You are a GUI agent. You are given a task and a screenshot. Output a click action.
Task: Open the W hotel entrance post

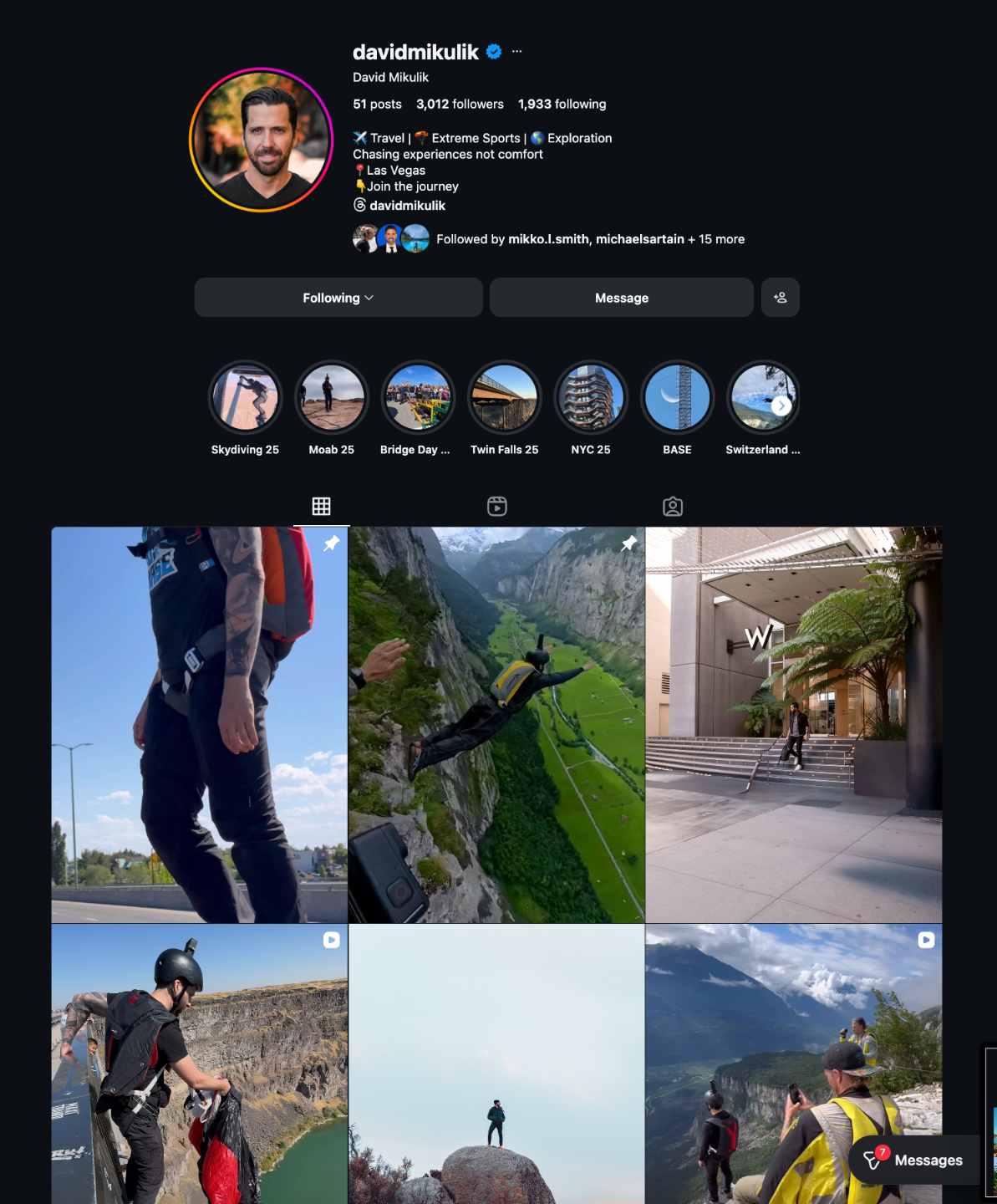point(794,725)
